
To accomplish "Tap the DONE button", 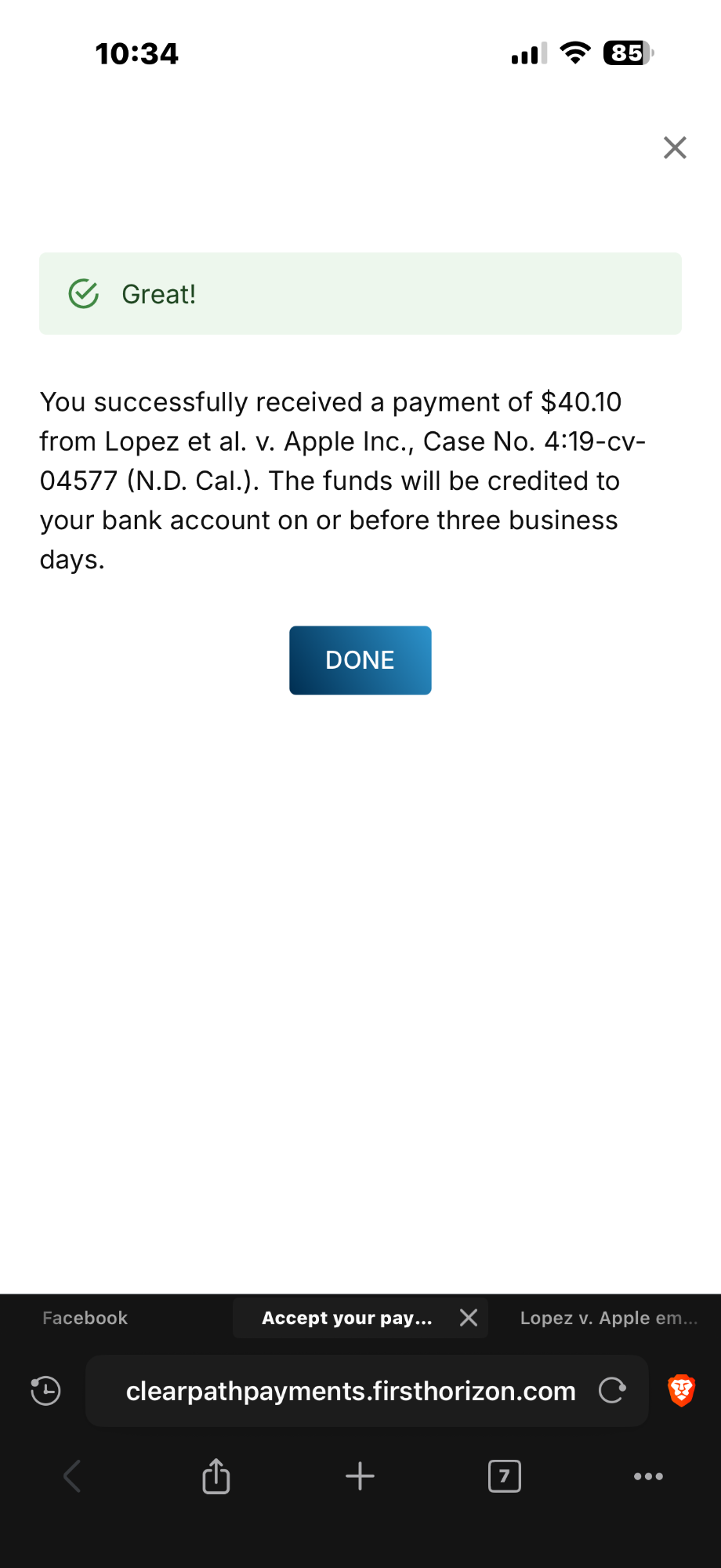I will tap(360, 660).
